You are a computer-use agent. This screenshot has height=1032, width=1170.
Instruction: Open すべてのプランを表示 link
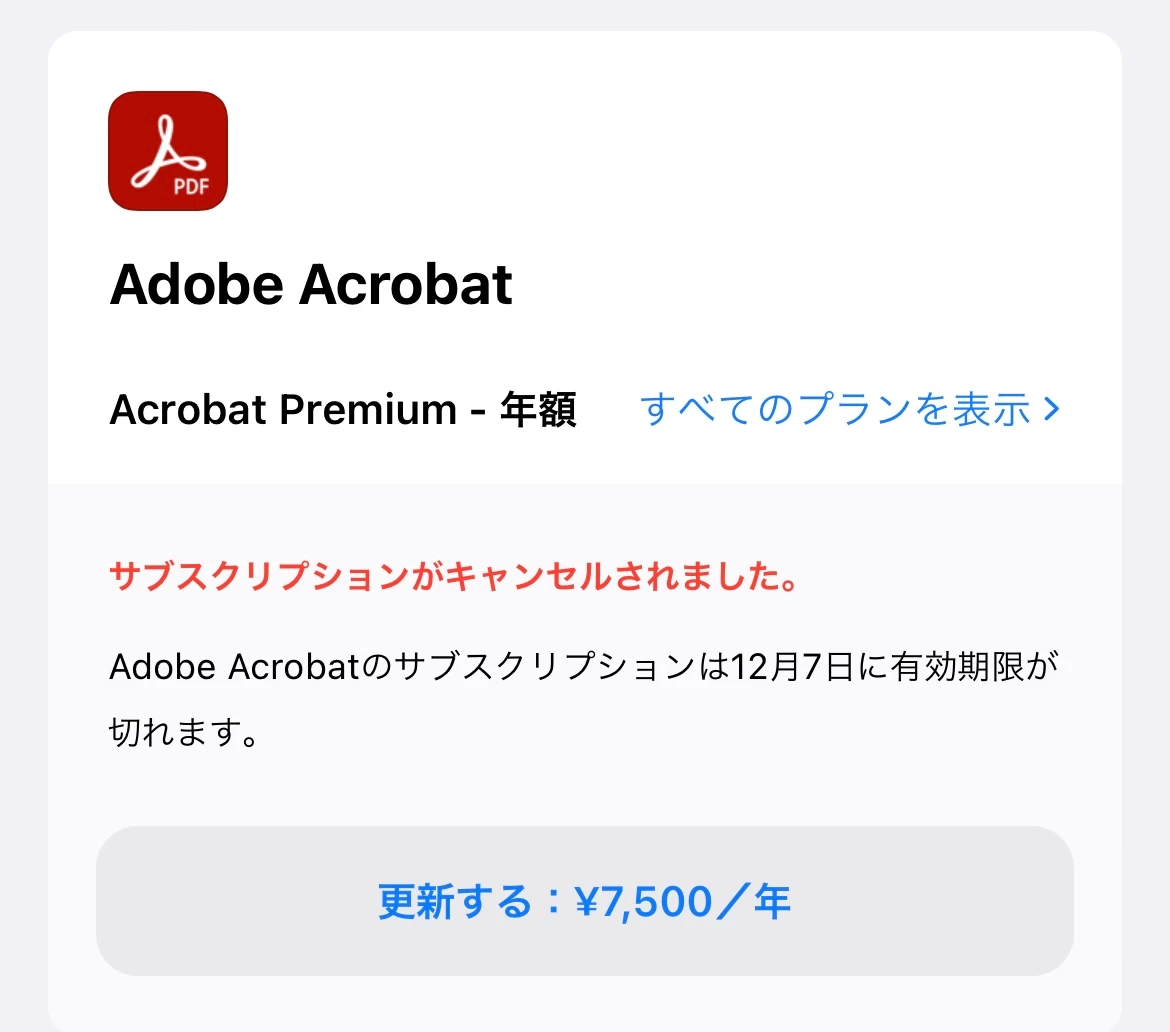pos(848,410)
